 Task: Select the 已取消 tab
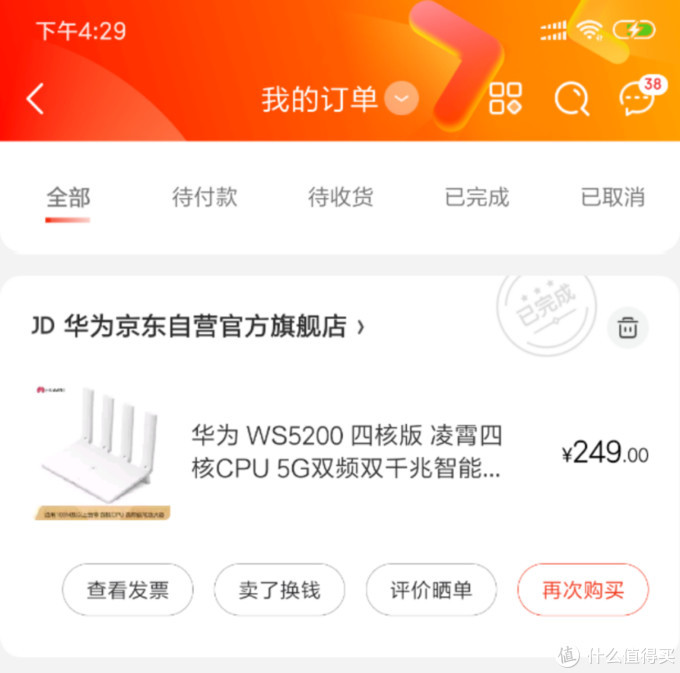click(x=613, y=198)
